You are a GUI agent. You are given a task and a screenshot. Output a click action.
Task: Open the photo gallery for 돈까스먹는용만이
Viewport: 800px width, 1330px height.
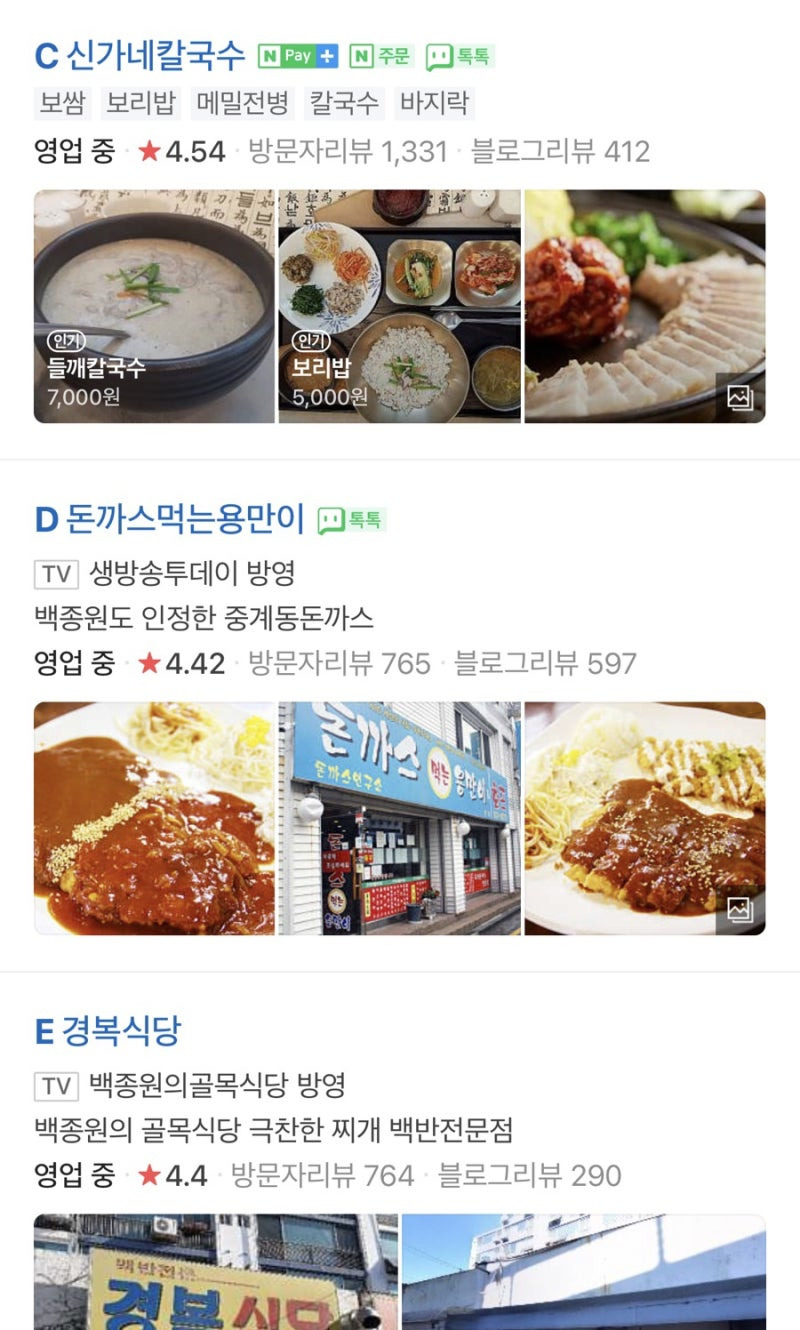pos(645,818)
